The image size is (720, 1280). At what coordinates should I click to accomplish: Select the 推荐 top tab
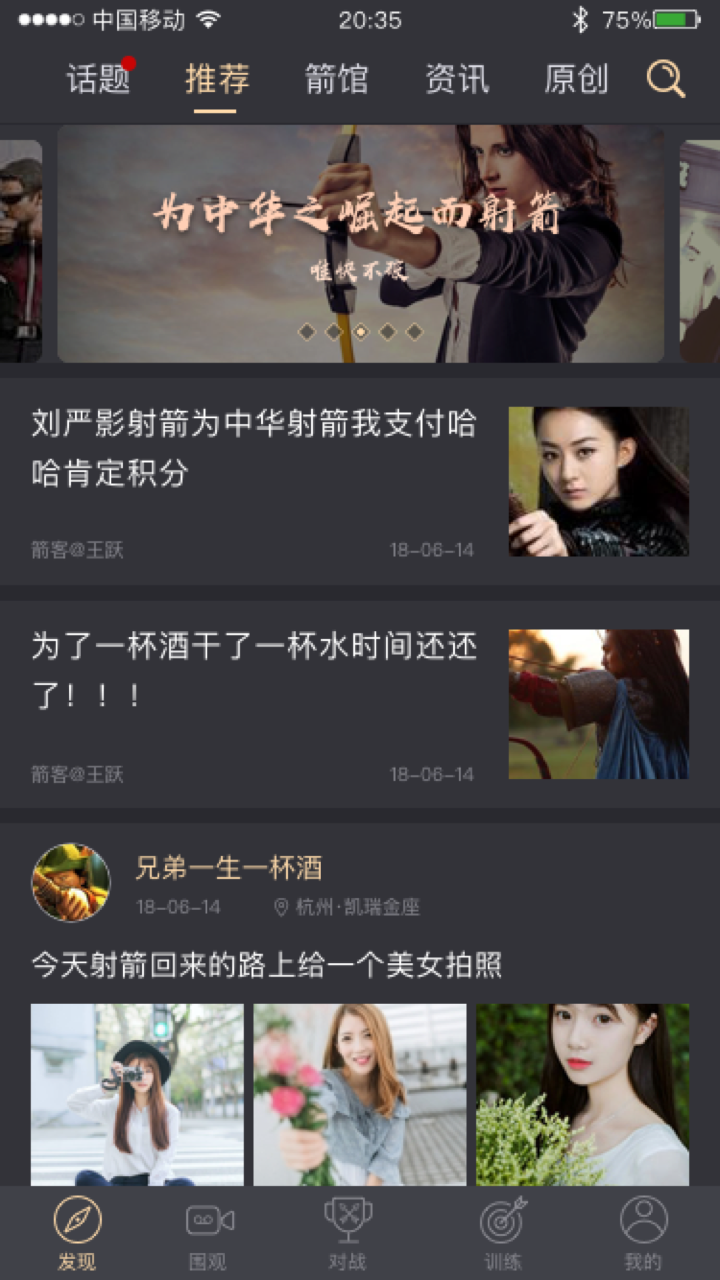tap(217, 79)
